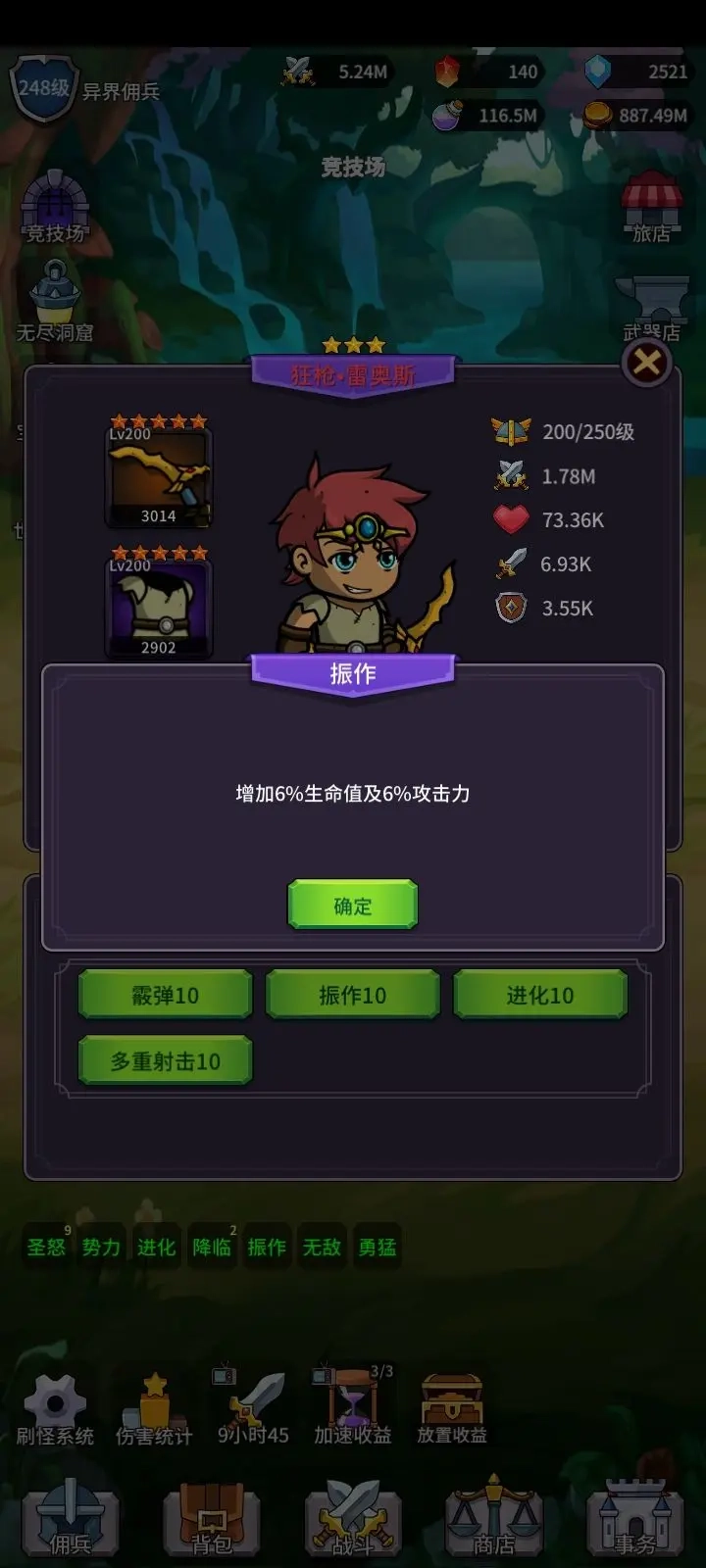Tap the 霰弹10 skill button
Viewport: 706px width, 1568px height.
click(x=165, y=995)
